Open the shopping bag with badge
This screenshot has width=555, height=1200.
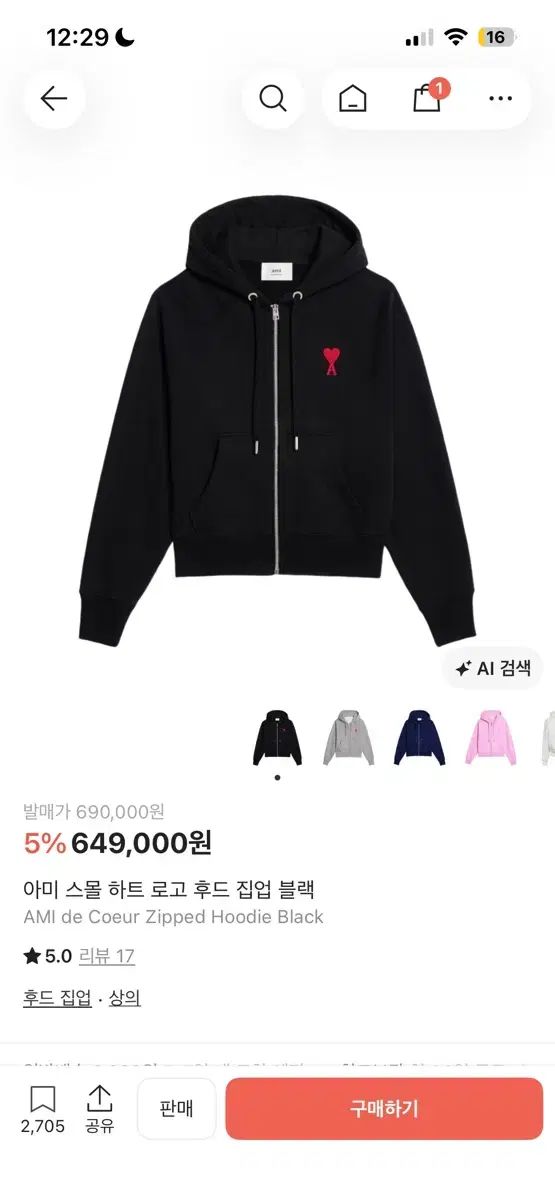[x=428, y=96]
